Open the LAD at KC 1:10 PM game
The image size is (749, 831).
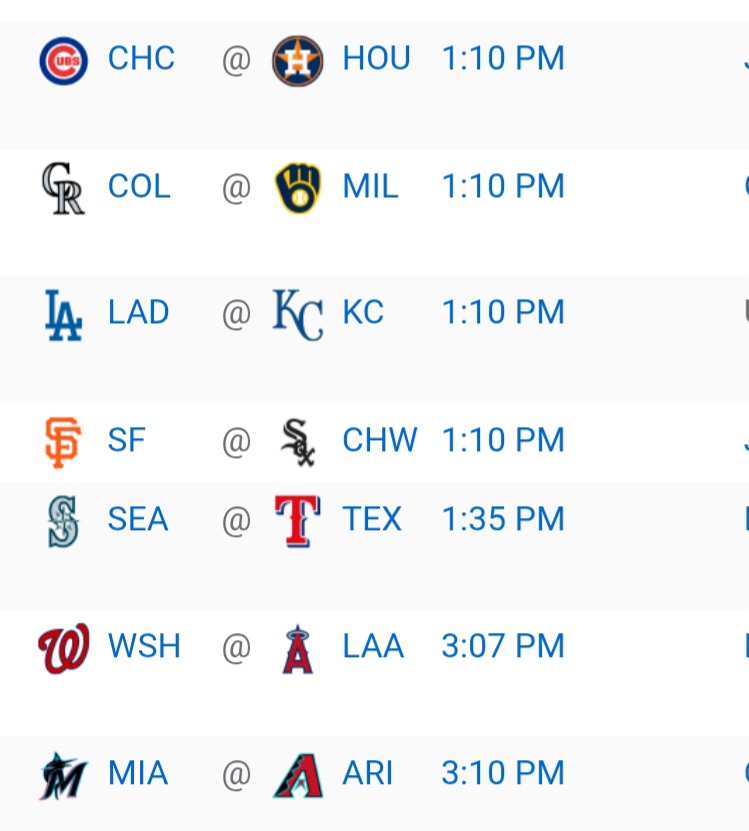(x=503, y=313)
